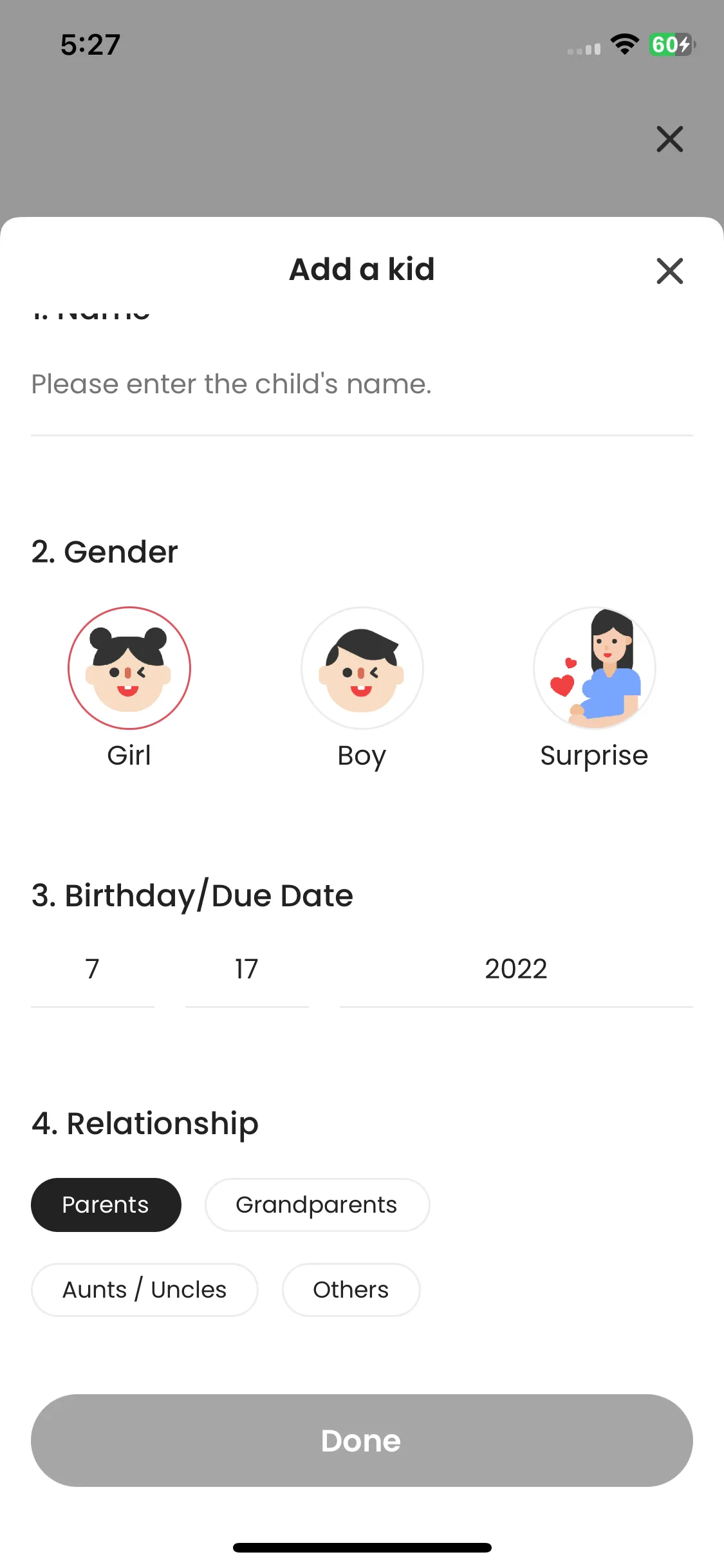Pick the Surprise gender option
Image resolution: width=724 pixels, height=1568 pixels.
(x=594, y=668)
